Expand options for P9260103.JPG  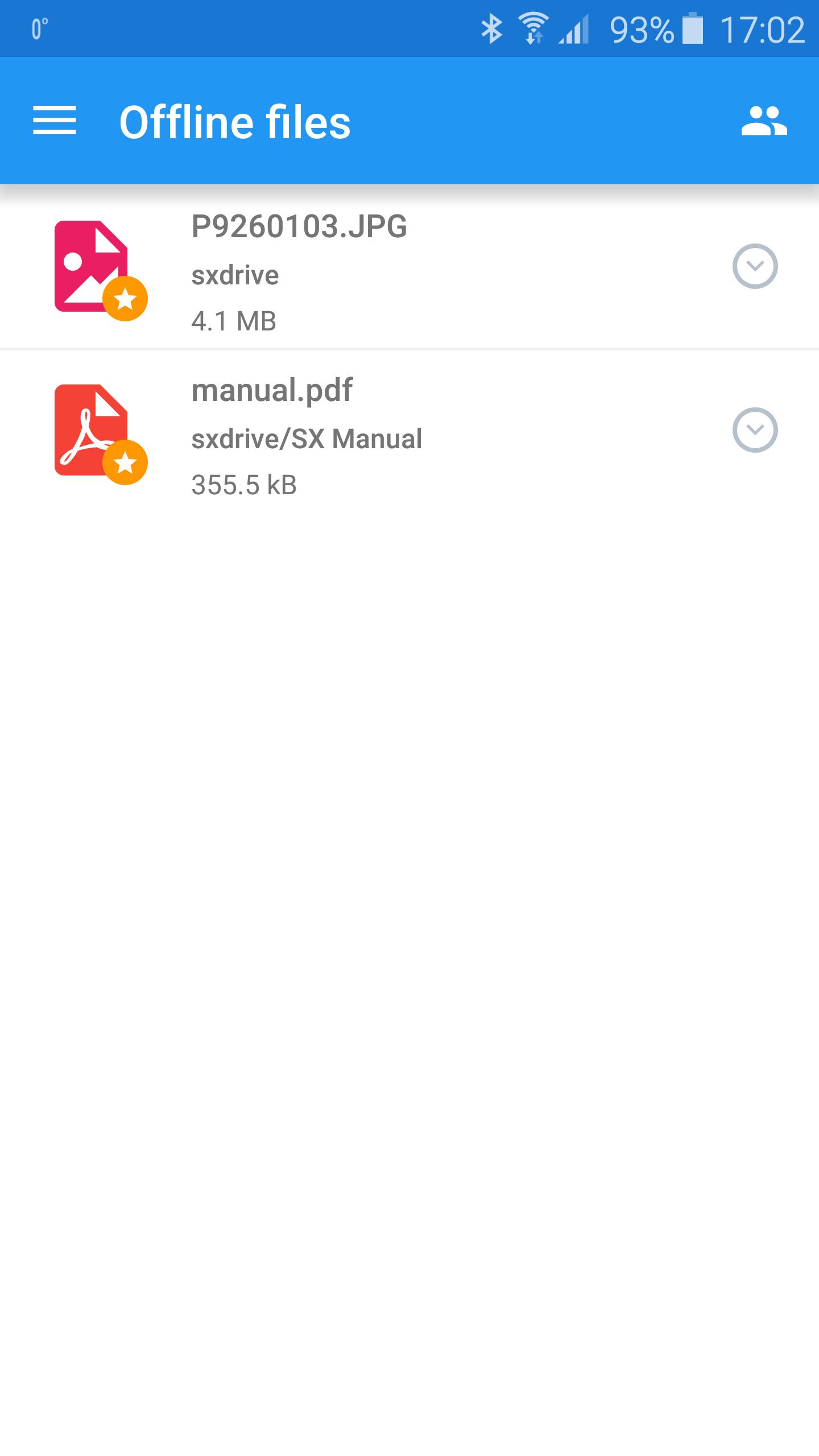755,266
